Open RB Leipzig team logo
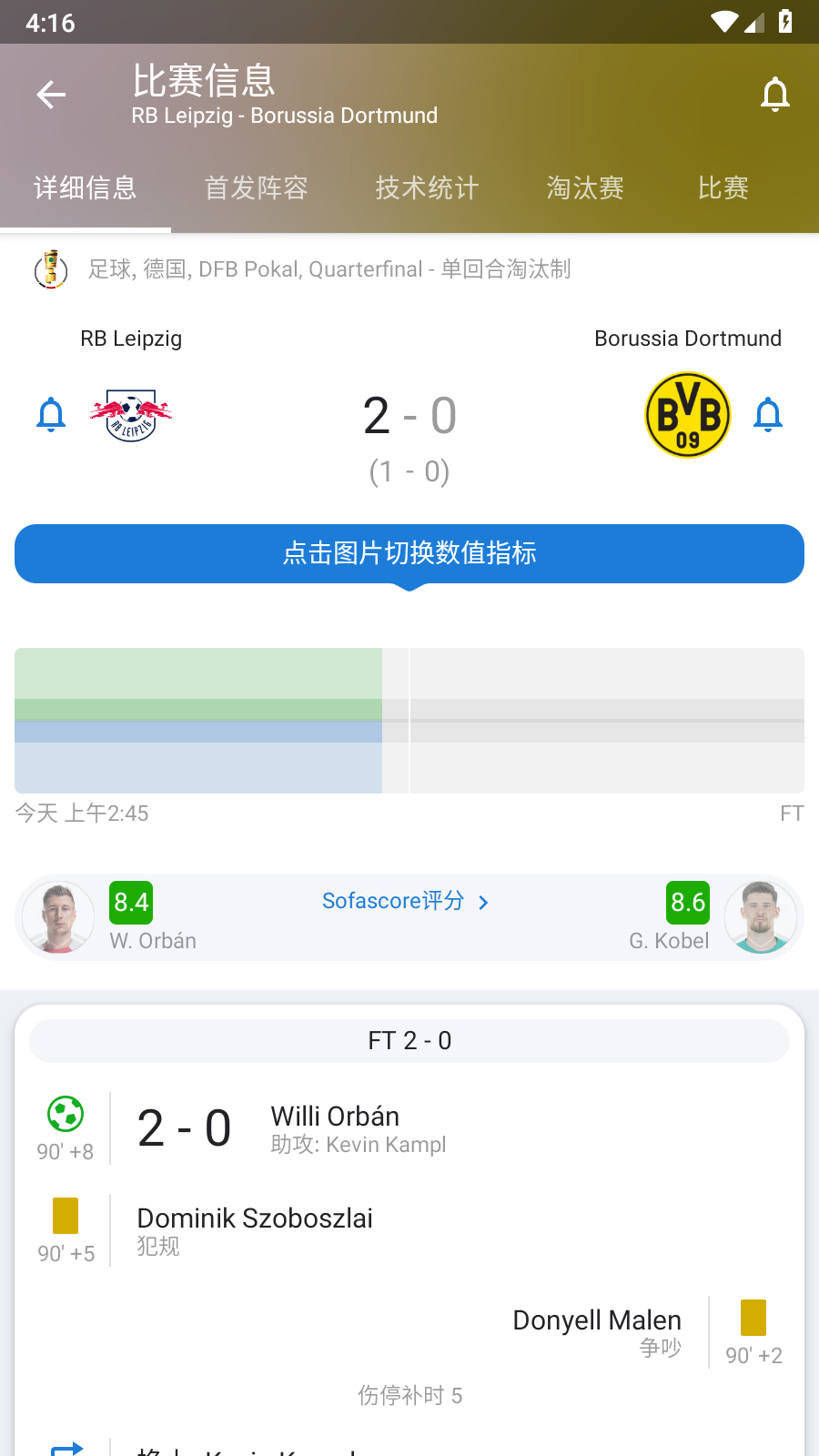 click(x=131, y=415)
